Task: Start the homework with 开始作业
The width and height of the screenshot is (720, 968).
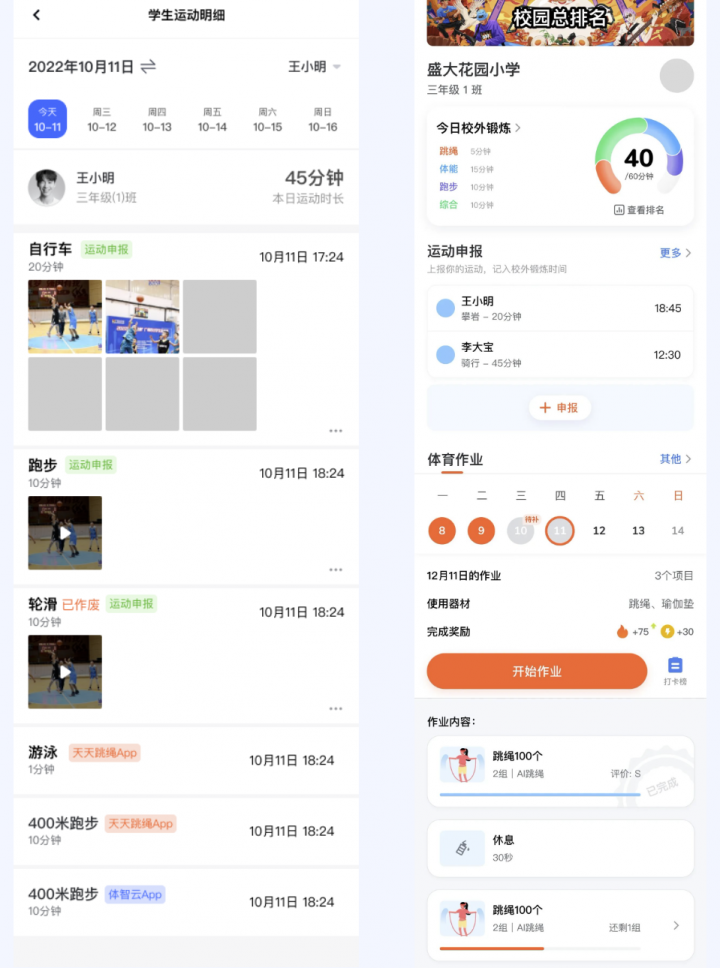Action: (x=537, y=671)
